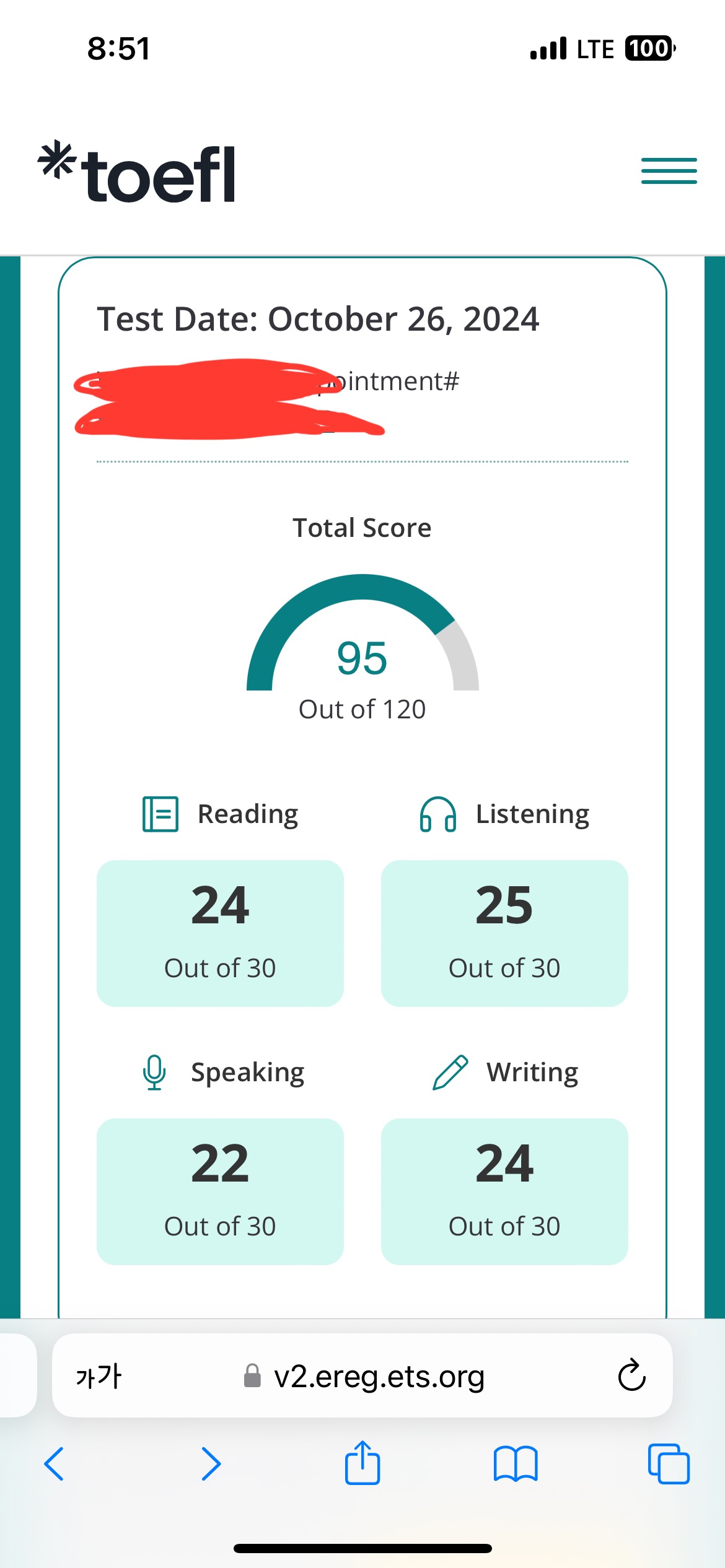
Task: Reload the page
Action: (x=631, y=1375)
